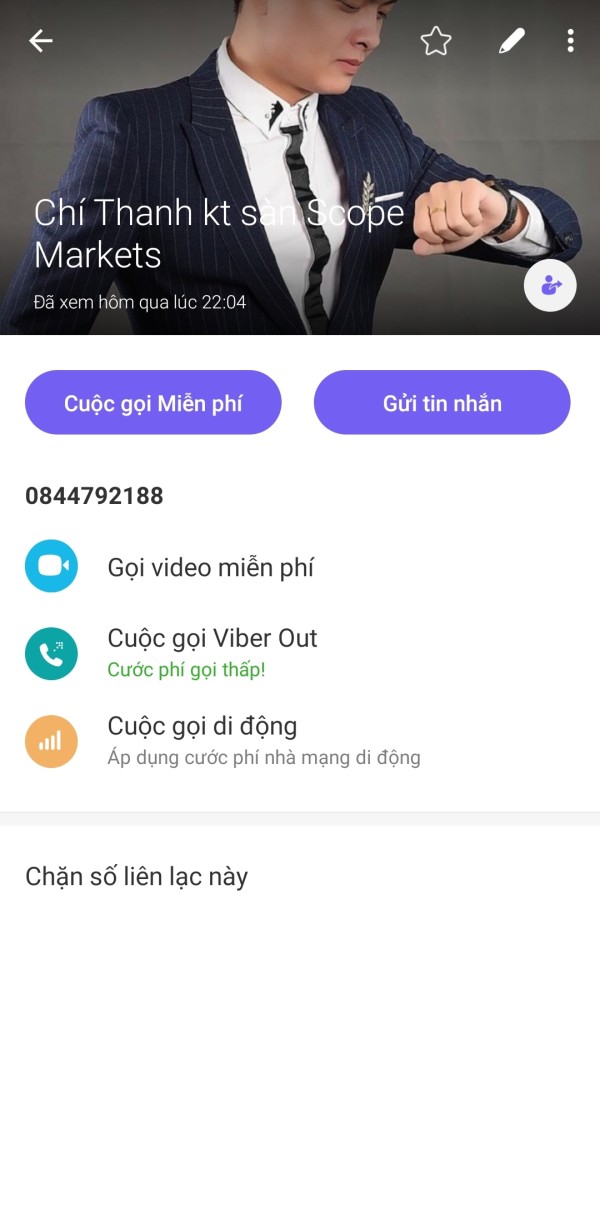
Task: Start Gọi video miễn phí
Action: (300, 567)
